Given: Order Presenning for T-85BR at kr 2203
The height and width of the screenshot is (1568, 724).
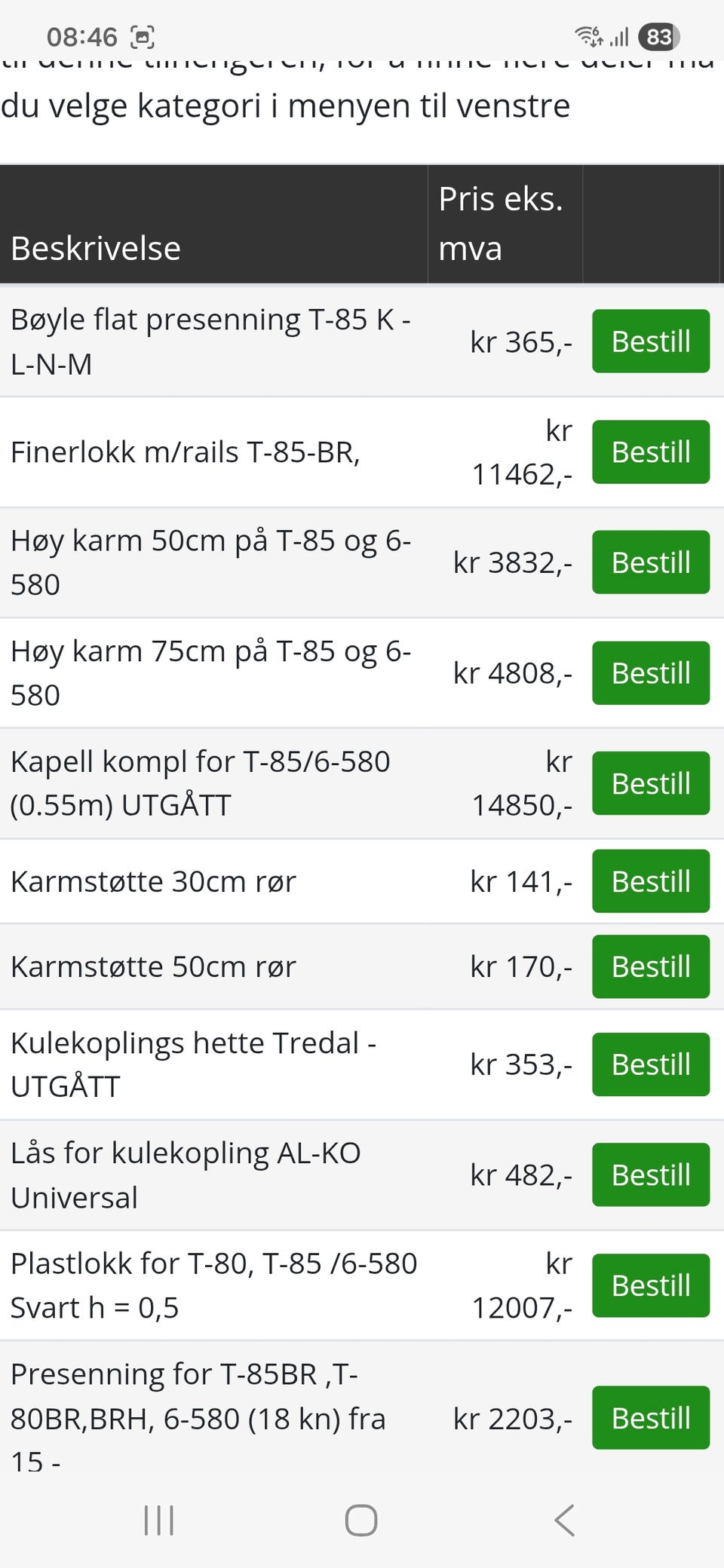Looking at the screenshot, I should (650, 1418).
